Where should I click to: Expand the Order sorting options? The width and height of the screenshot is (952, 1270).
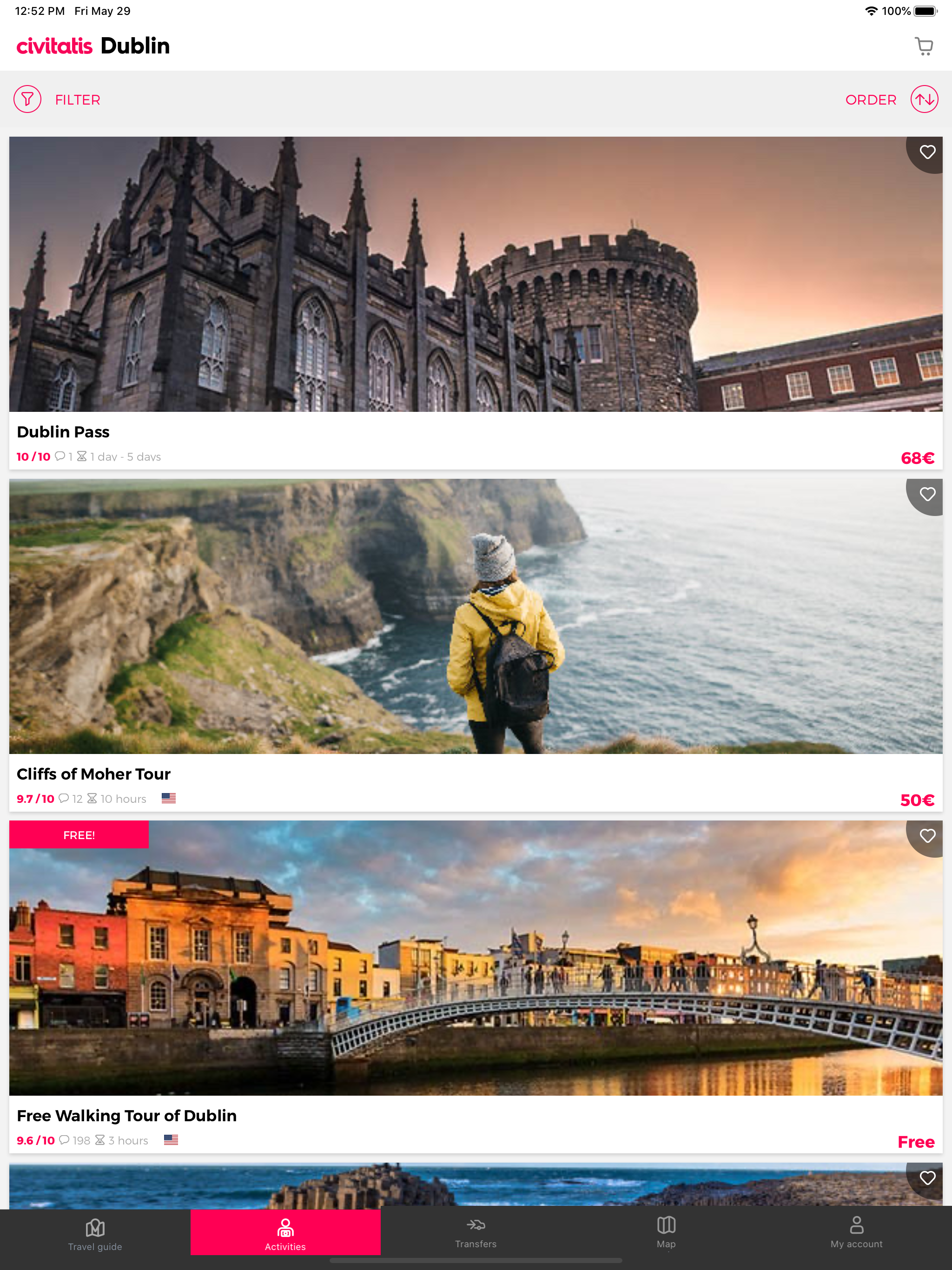871,99
